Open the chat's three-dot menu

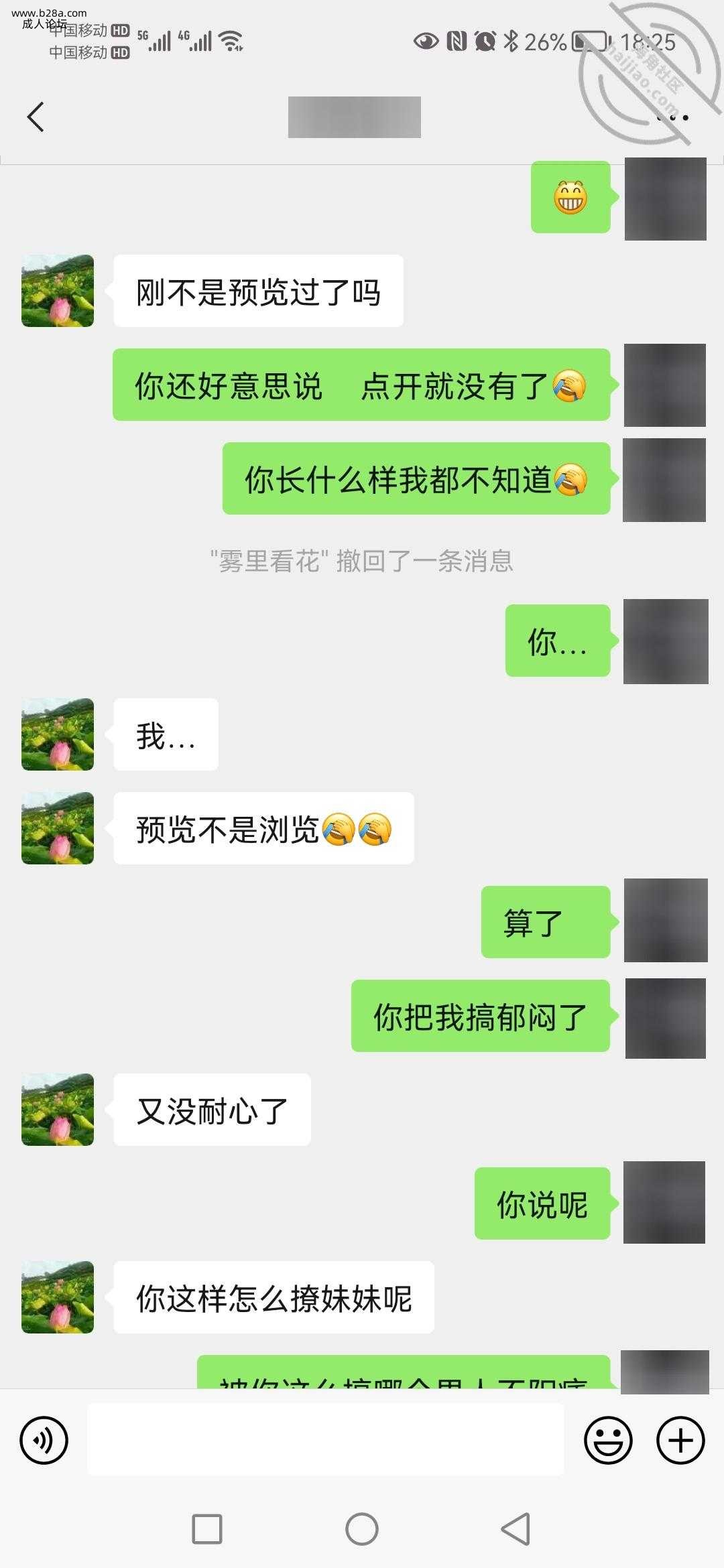click(x=672, y=118)
